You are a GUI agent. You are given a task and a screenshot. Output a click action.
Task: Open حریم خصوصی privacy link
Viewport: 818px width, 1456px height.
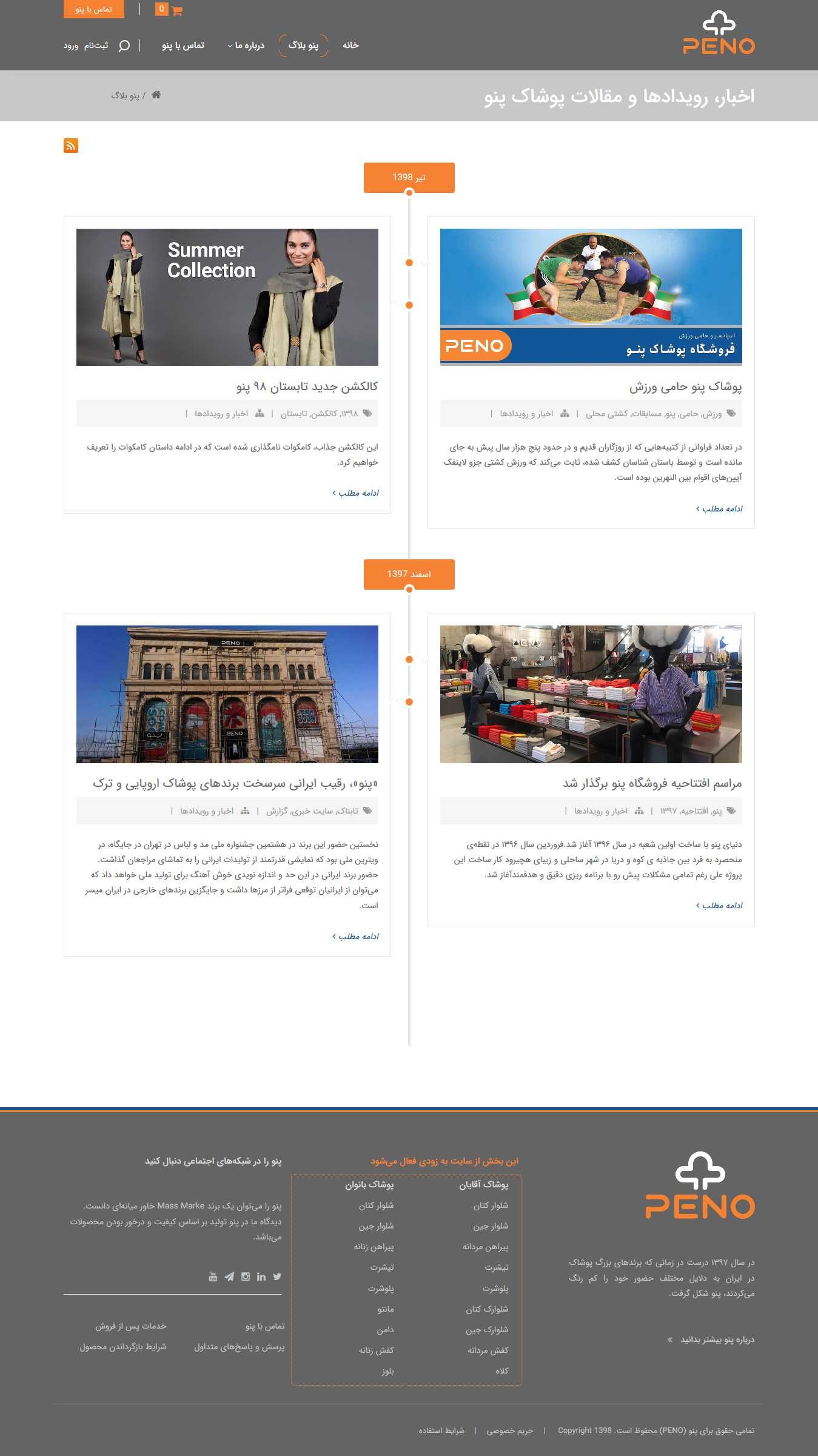tap(509, 1431)
